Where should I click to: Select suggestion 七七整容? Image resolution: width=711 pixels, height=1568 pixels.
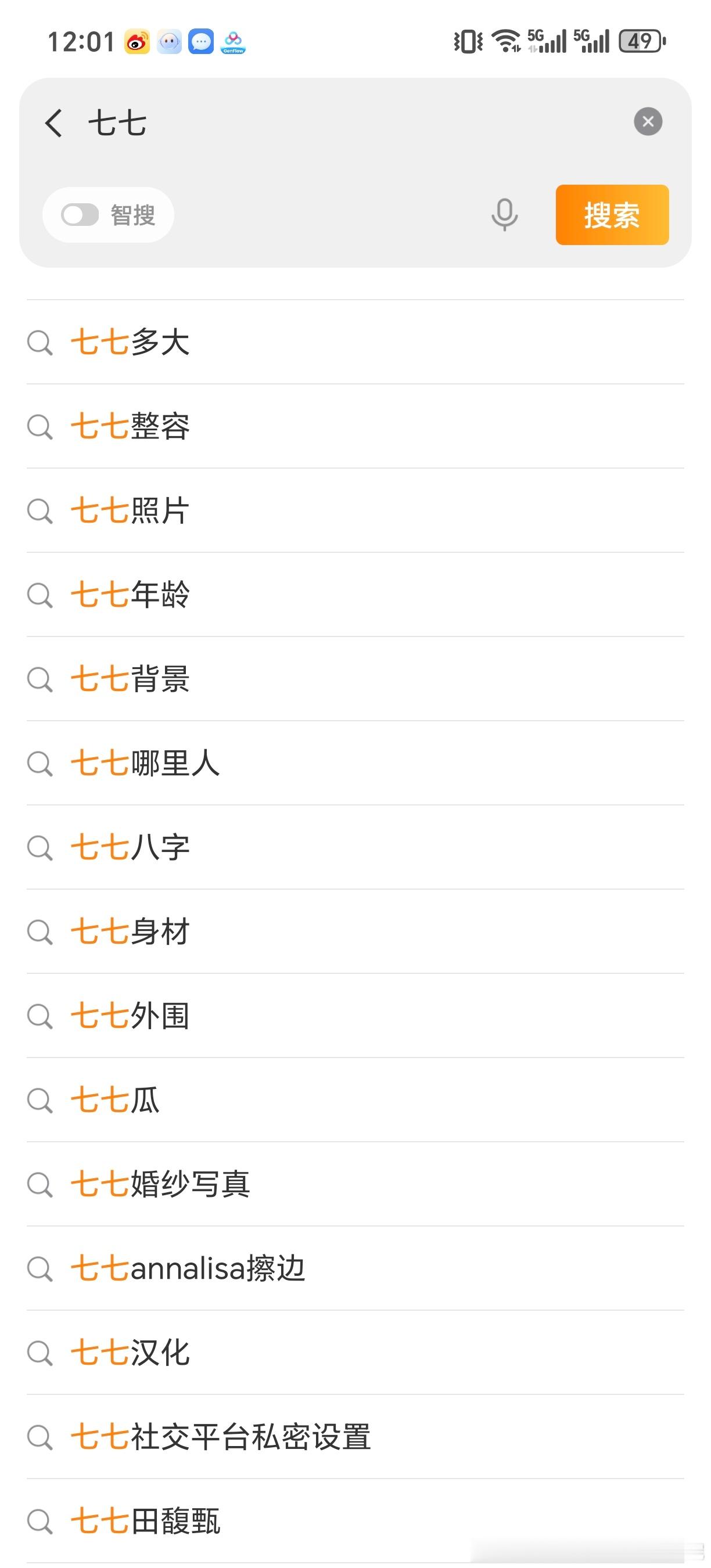pyautogui.click(x=131, y=427)
